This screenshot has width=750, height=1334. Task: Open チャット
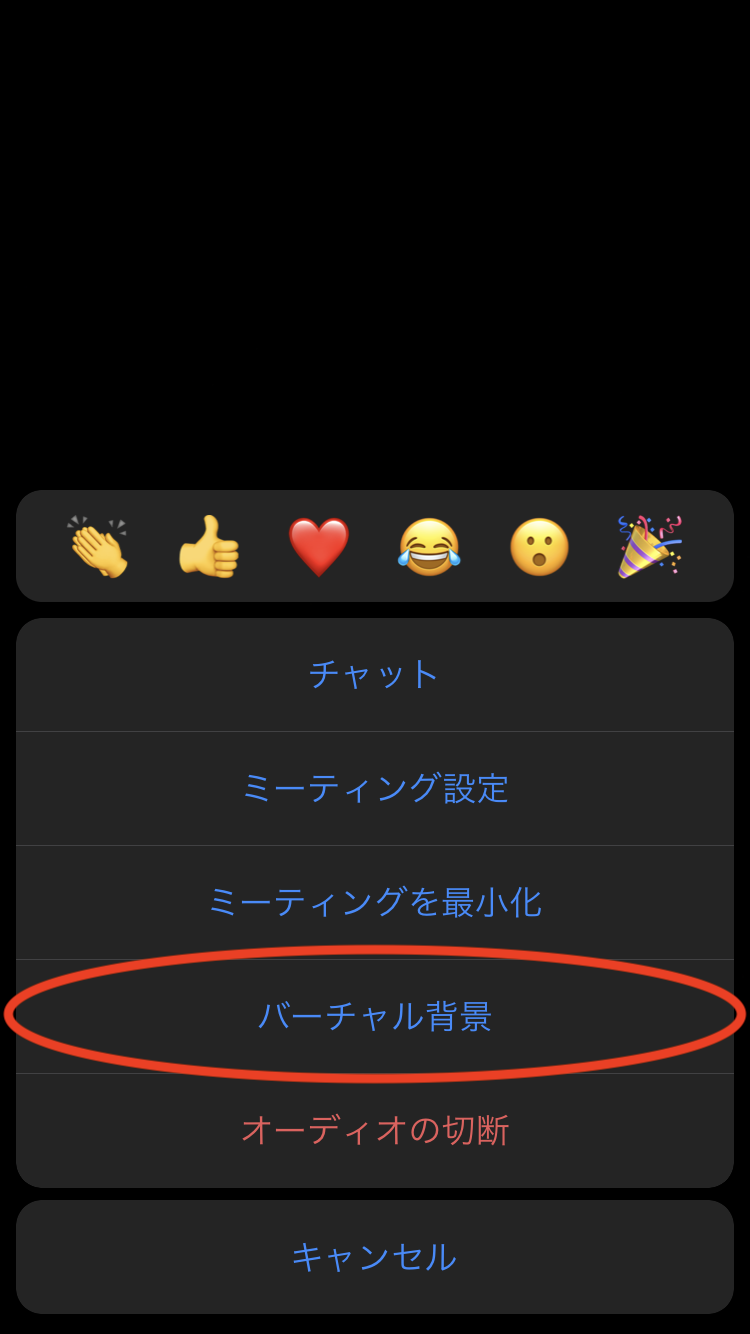(x=375, y=674)
